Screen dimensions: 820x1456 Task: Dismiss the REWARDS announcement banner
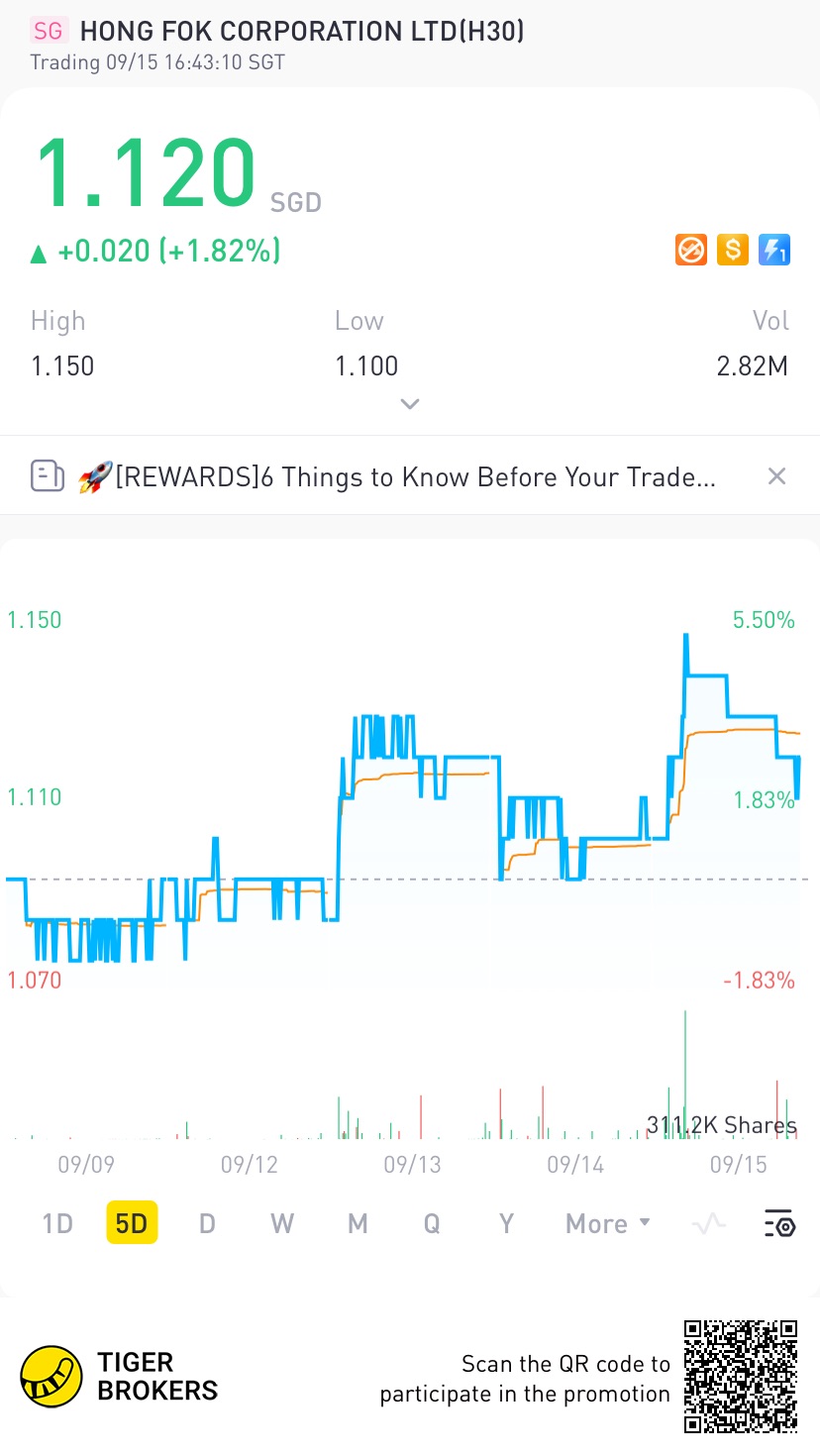click(777, 477)
